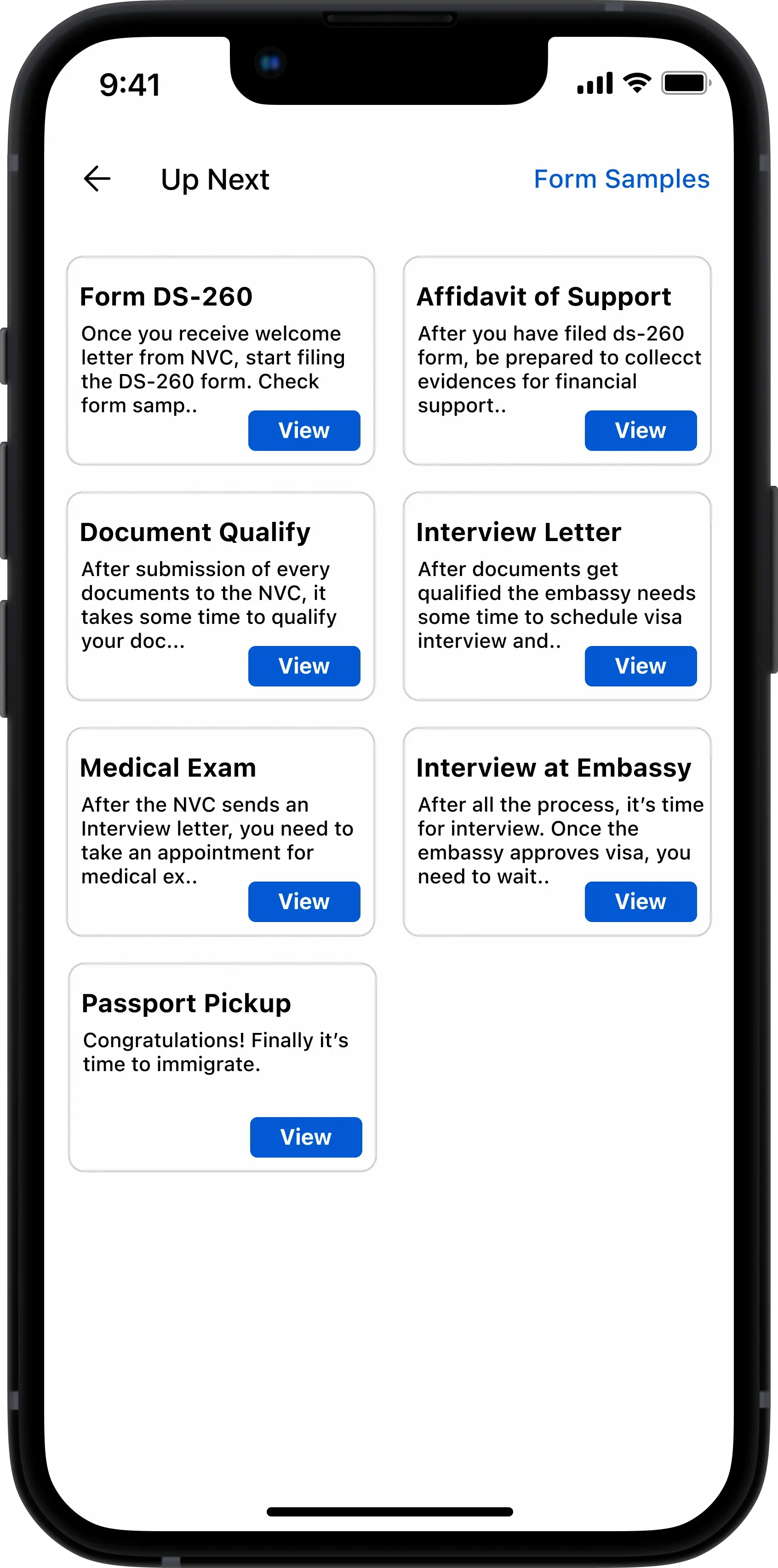Screen dimensions: 778x1568
Task: View the Form DS-260 step
Action: point(303,430)
